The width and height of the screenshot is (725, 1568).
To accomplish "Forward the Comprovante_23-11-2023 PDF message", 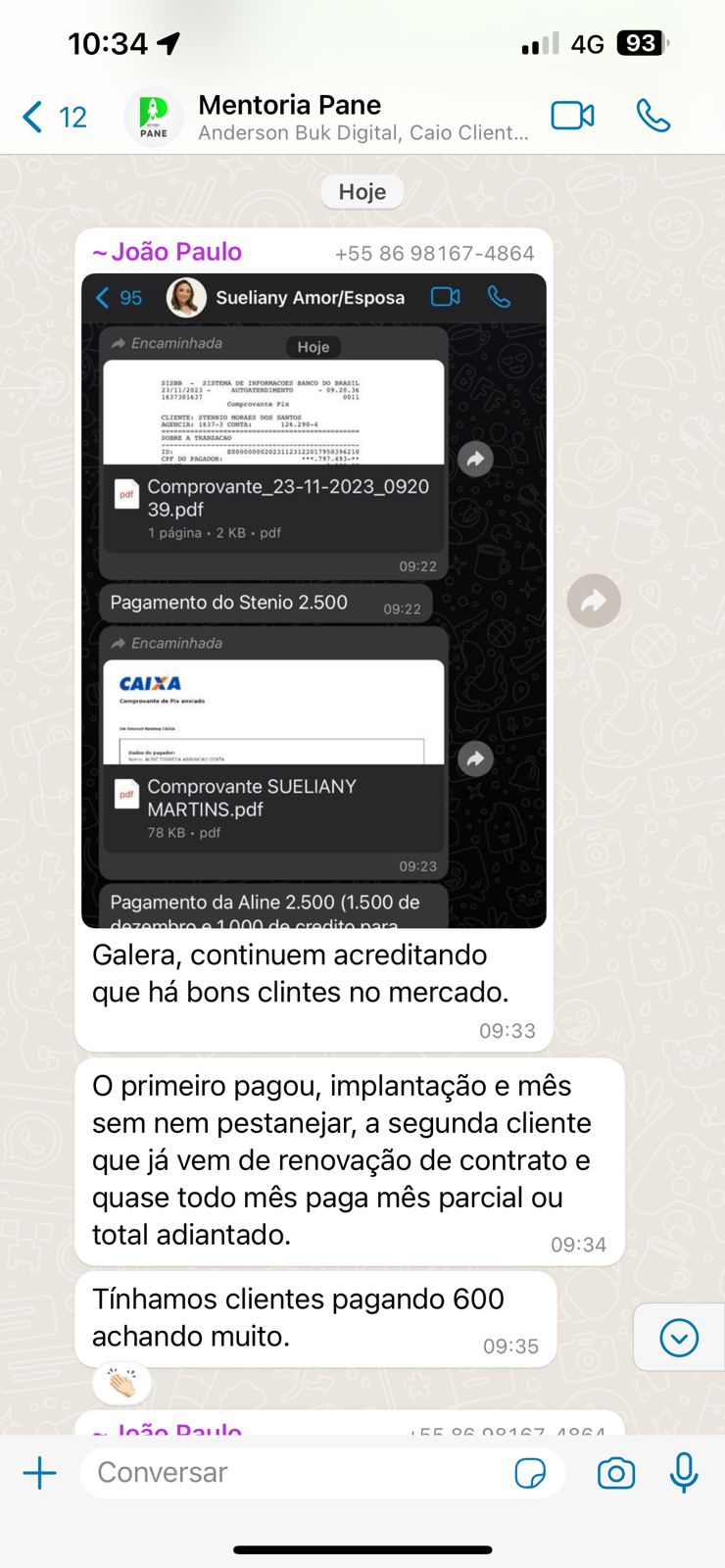I will pyautogui.click(x=475, y=458).
